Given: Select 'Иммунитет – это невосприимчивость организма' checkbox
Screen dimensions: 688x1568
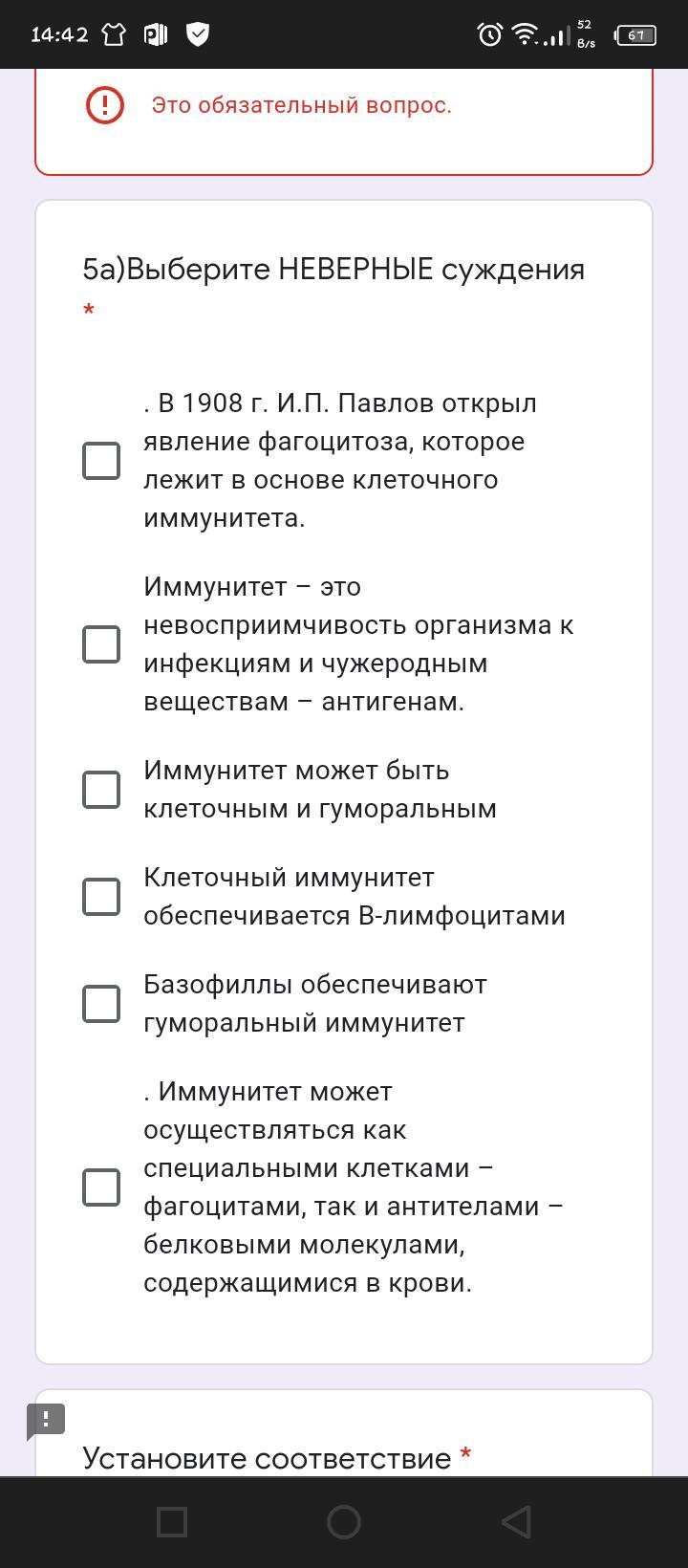Looking at the screenshot, I should [x=101, y=644].
